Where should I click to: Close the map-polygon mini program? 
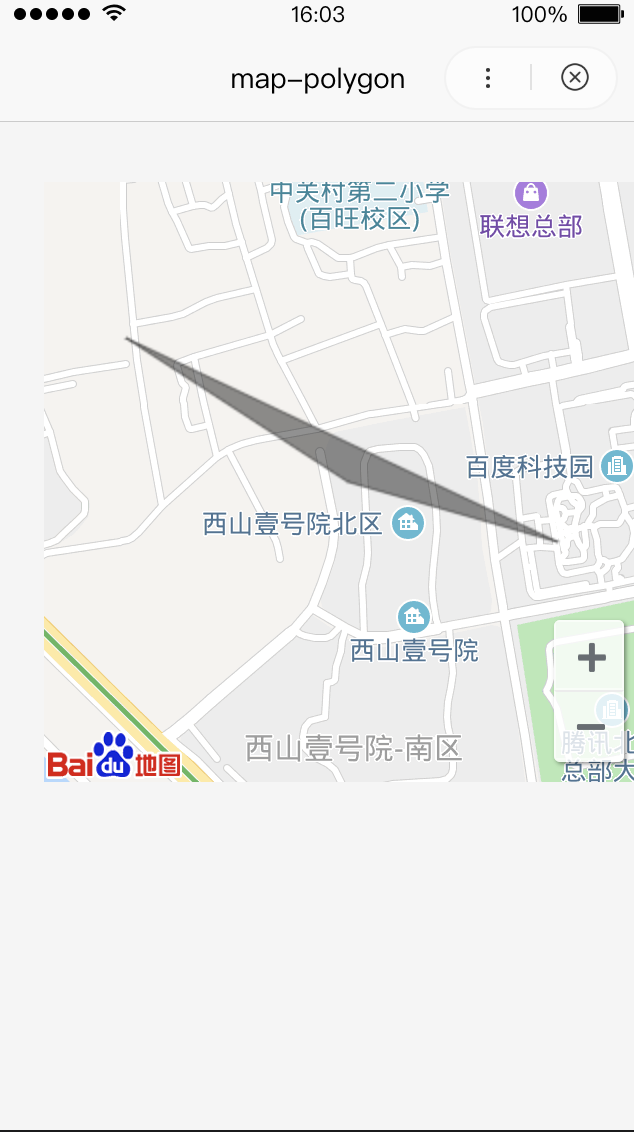575,78
